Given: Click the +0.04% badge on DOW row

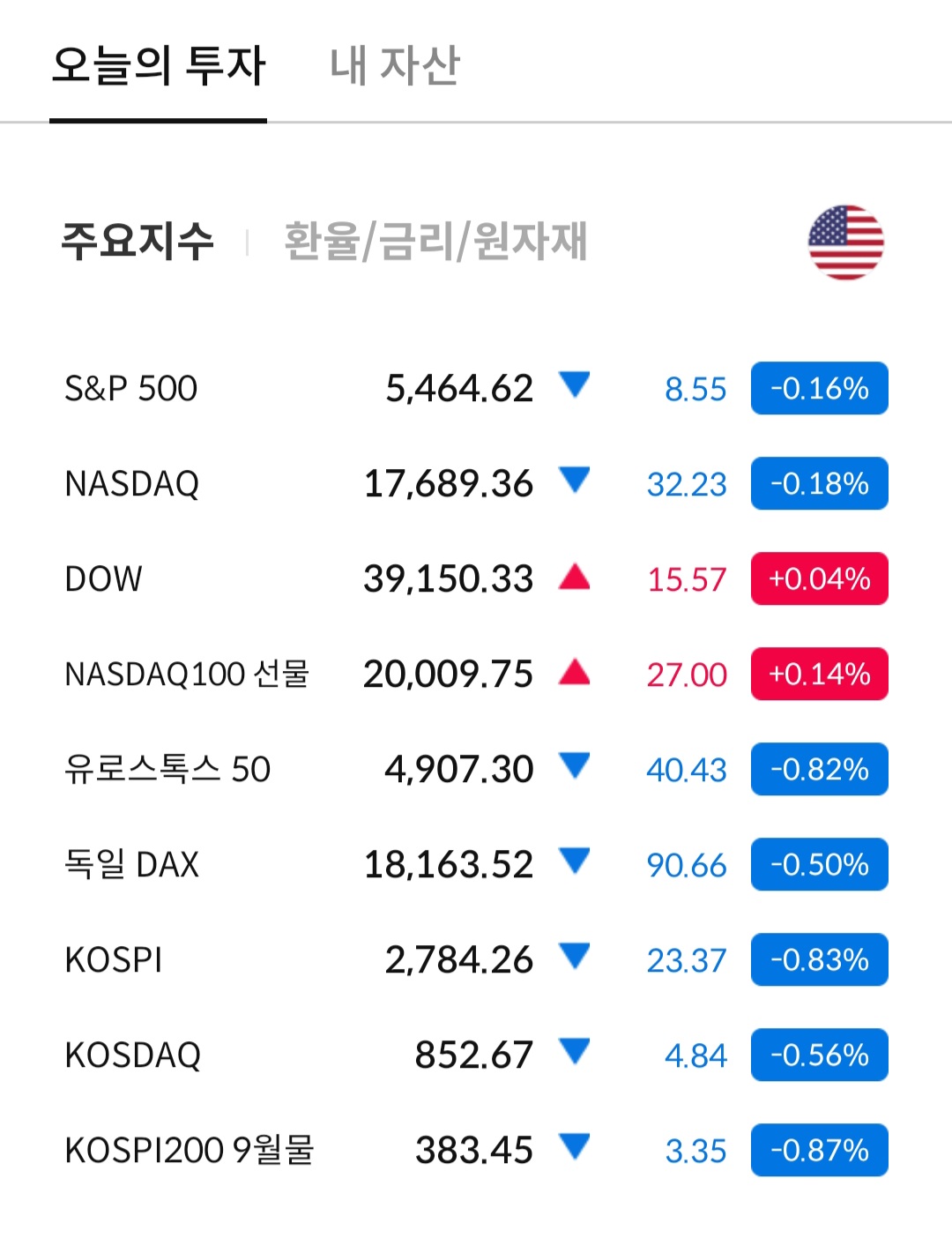Looking at the screenshot, I should click(x=819, y=578).
